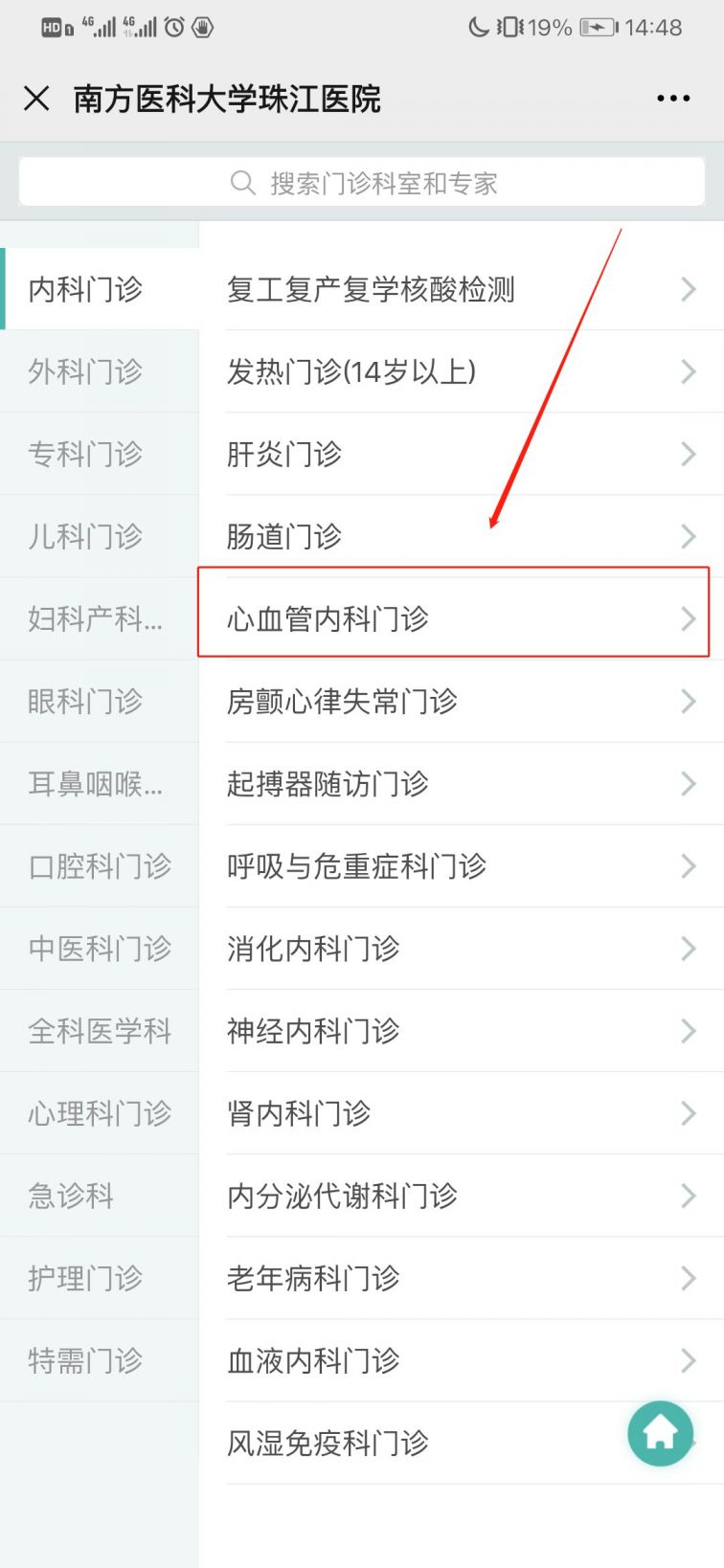Open 神经内科门诊 clinic
This screenshot has height=1568, width=724.
pos(460,1030)
